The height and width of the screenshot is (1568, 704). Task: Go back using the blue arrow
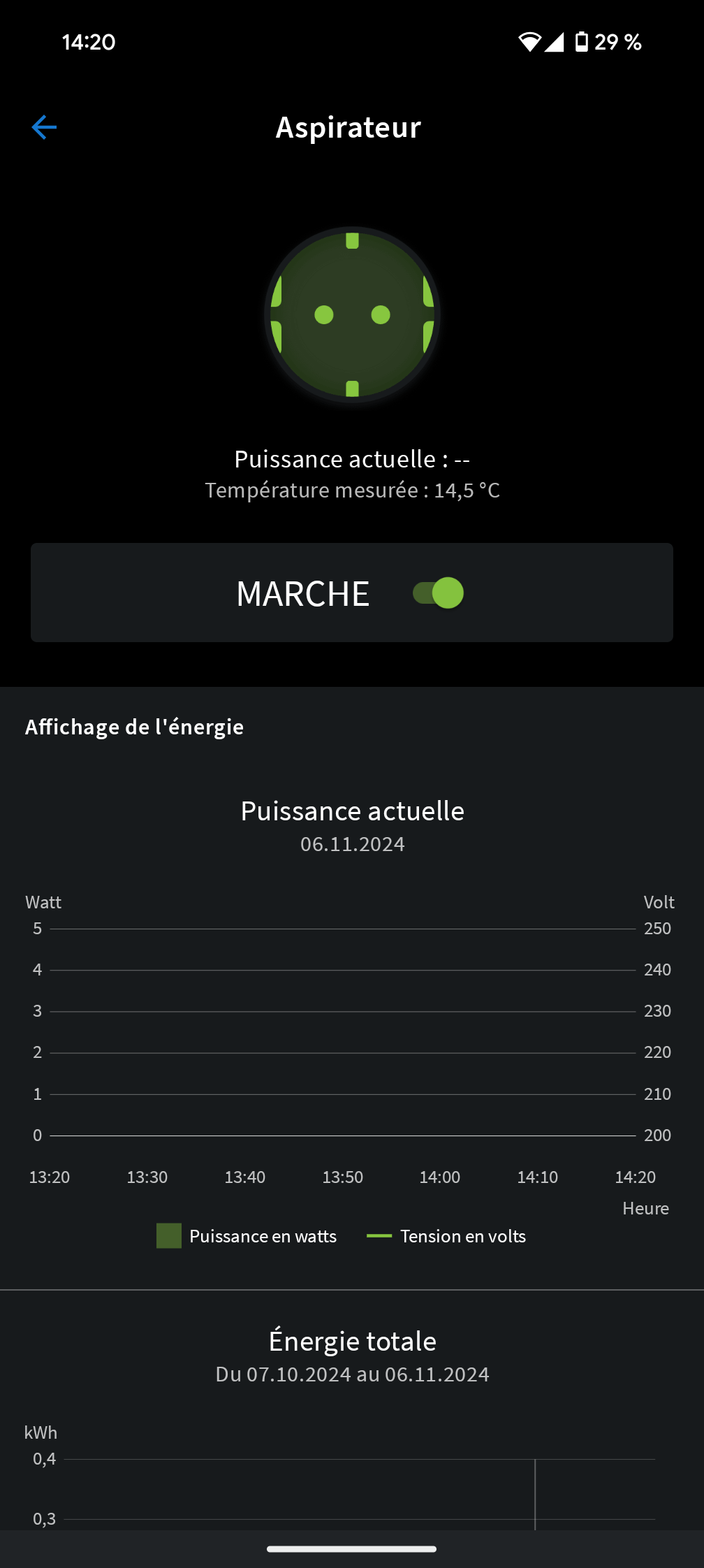coord(44,127)
